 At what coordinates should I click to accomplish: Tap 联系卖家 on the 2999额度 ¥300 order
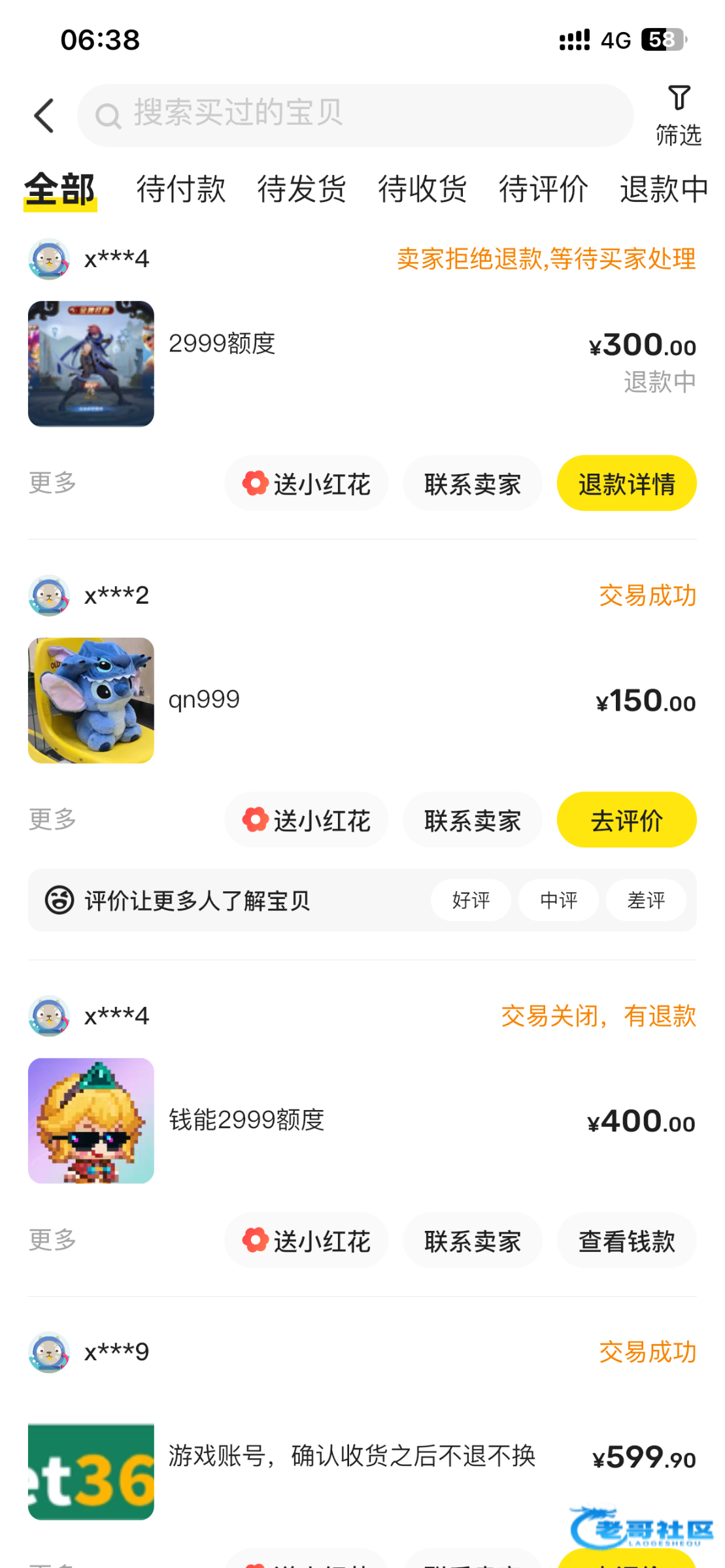[x=472, y=483]
